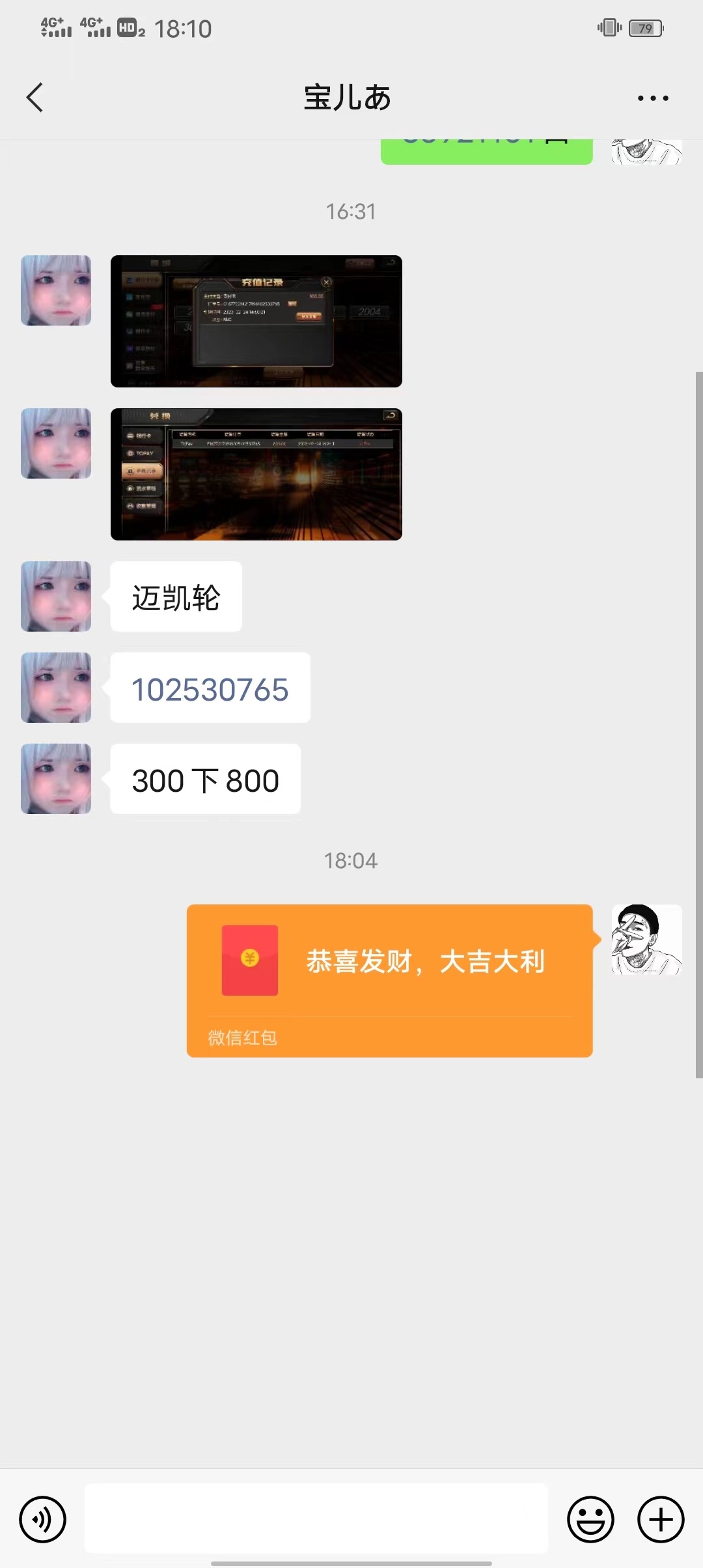
Task: Go back from the 宝儿あ chat
Action: pyautogui.click(x=34, y=98)
